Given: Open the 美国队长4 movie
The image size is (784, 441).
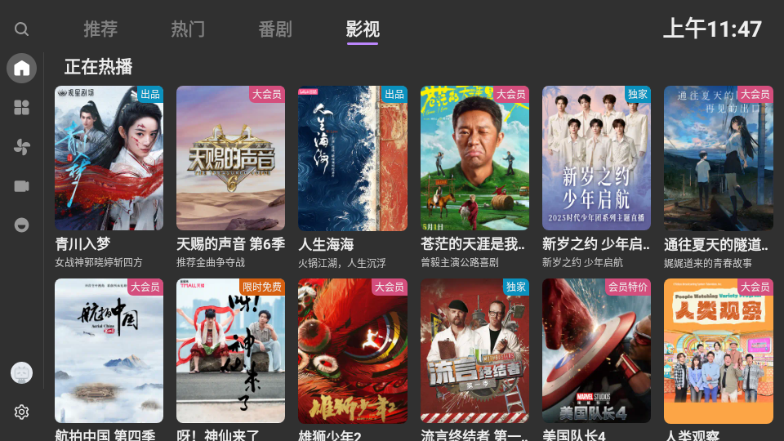Looking at the screenshot, I should [x=596, y=351].
